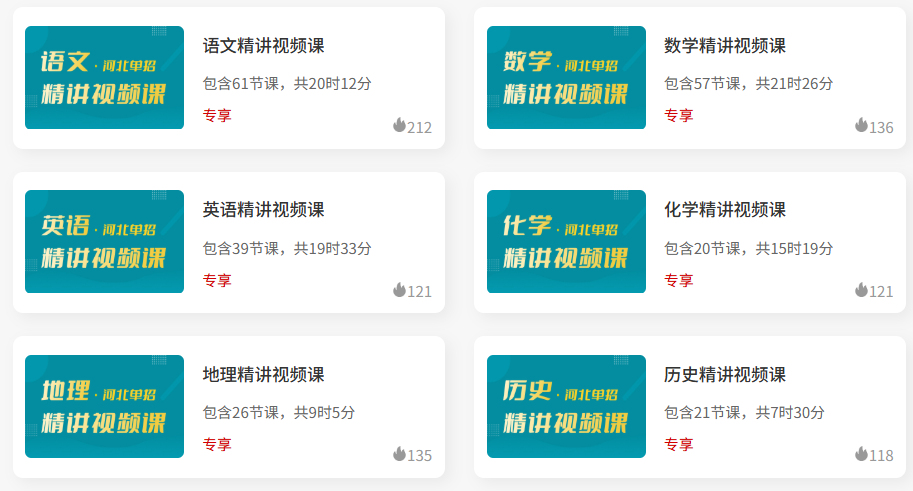This screenshot has height=491, width=913.
Task: Open the 语文精讲视频课 course card
Action: click(264, 46)
